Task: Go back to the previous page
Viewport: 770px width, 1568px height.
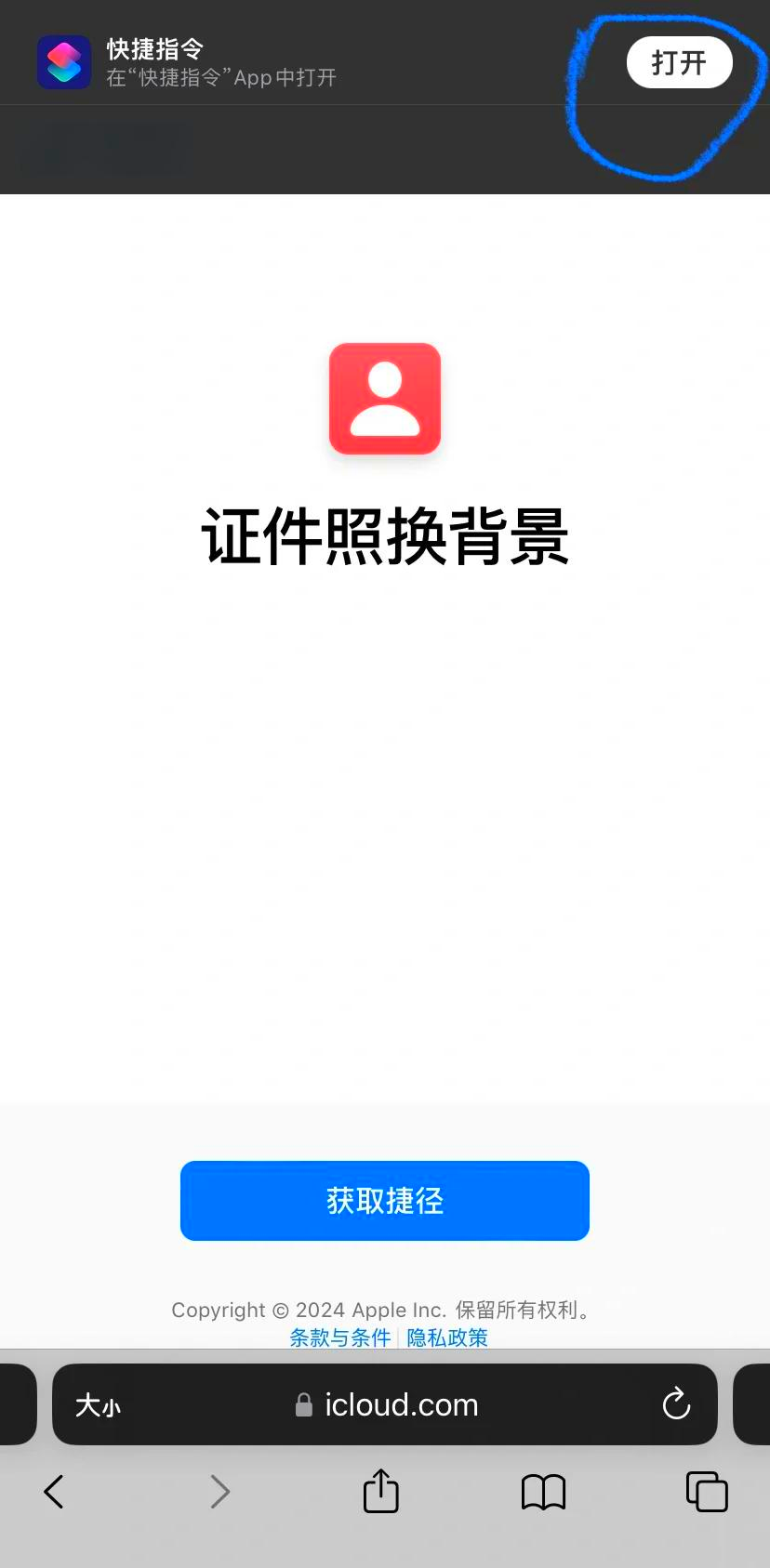Action: click(x=54, y=1492)
